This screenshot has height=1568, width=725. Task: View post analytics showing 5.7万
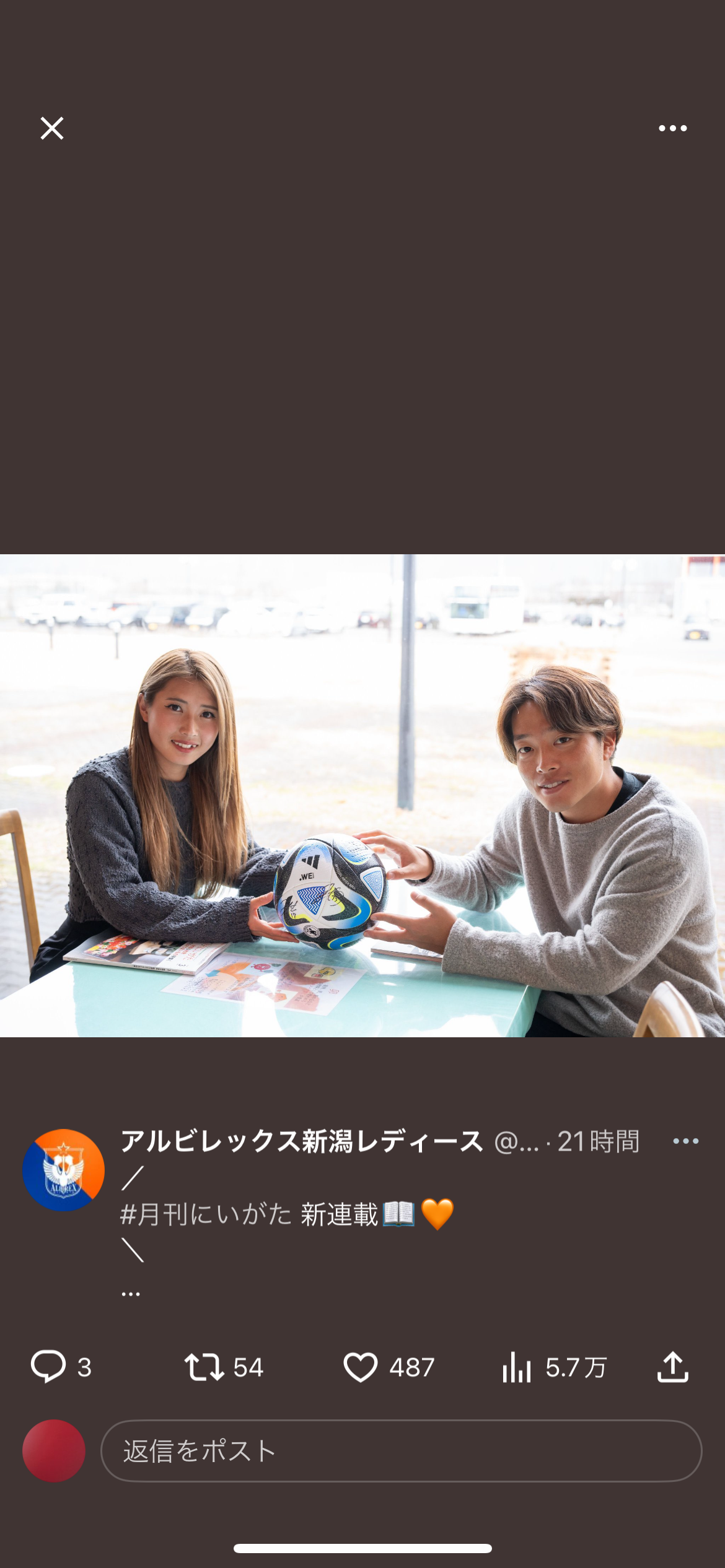tap(517, 1367)
